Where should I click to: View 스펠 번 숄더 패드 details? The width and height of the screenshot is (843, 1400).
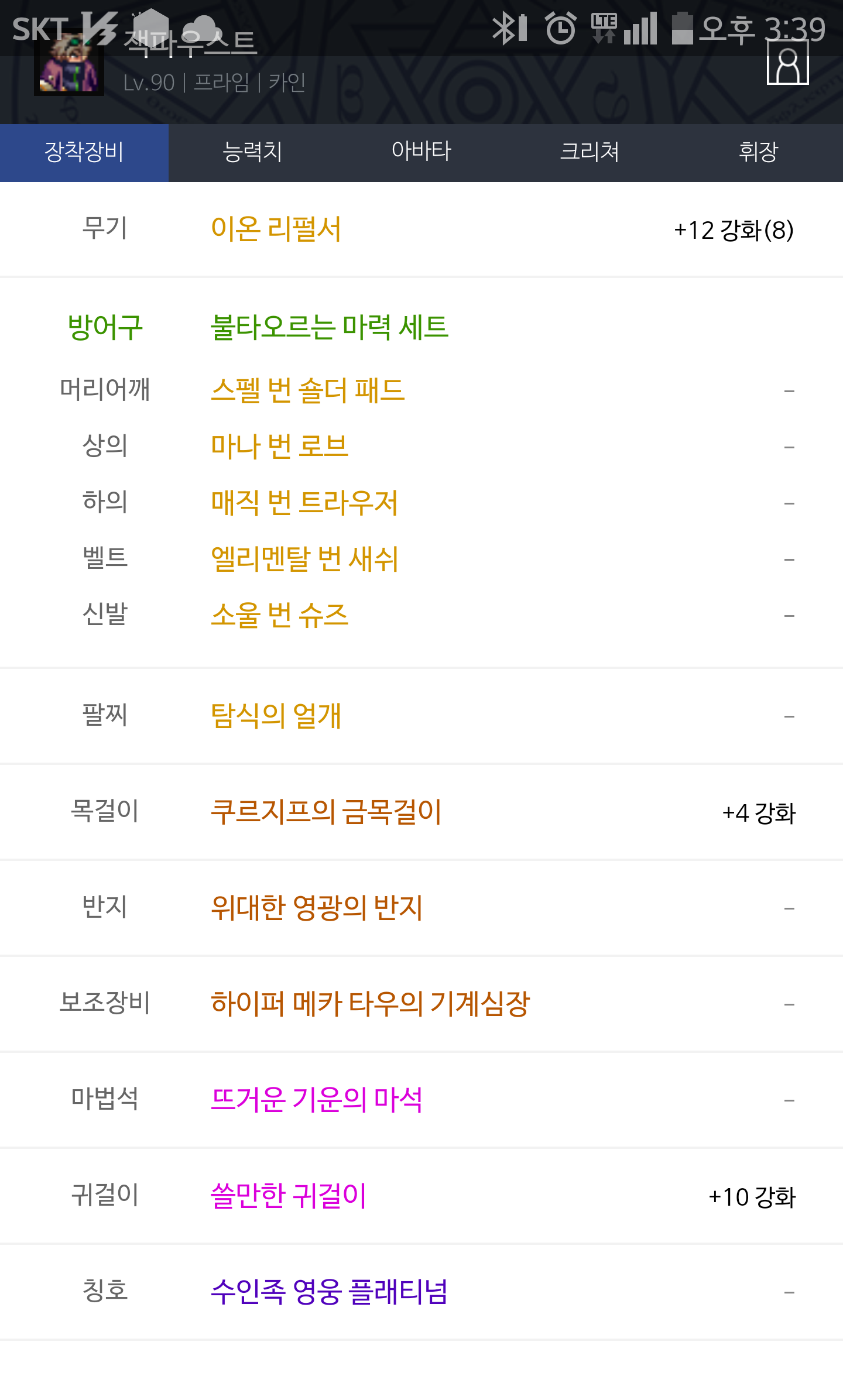click(307, 390)
